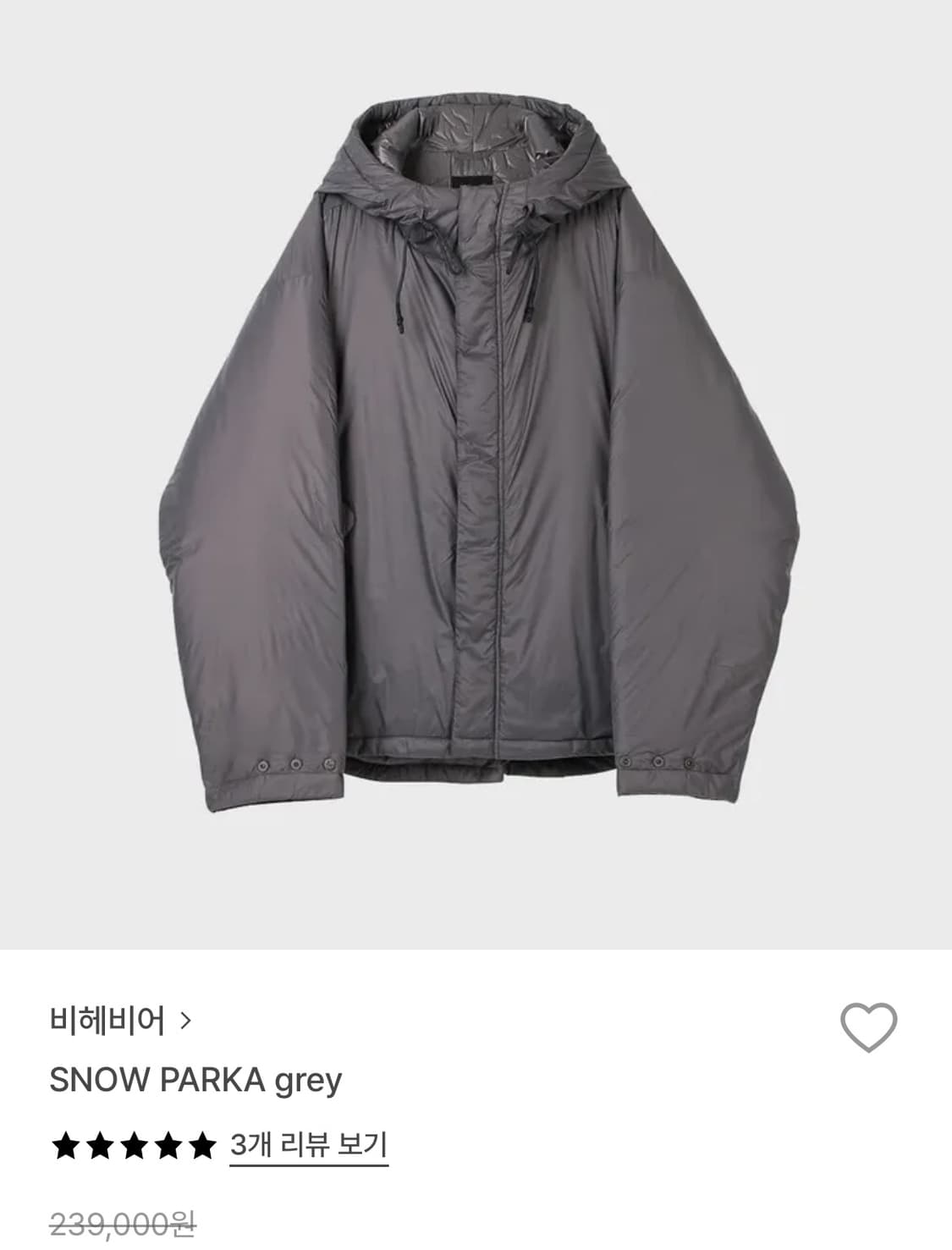Viewport: 952px width, 1250px height.
Task: Open the 비헤비어 brand page
Action: click(121, 1021)
